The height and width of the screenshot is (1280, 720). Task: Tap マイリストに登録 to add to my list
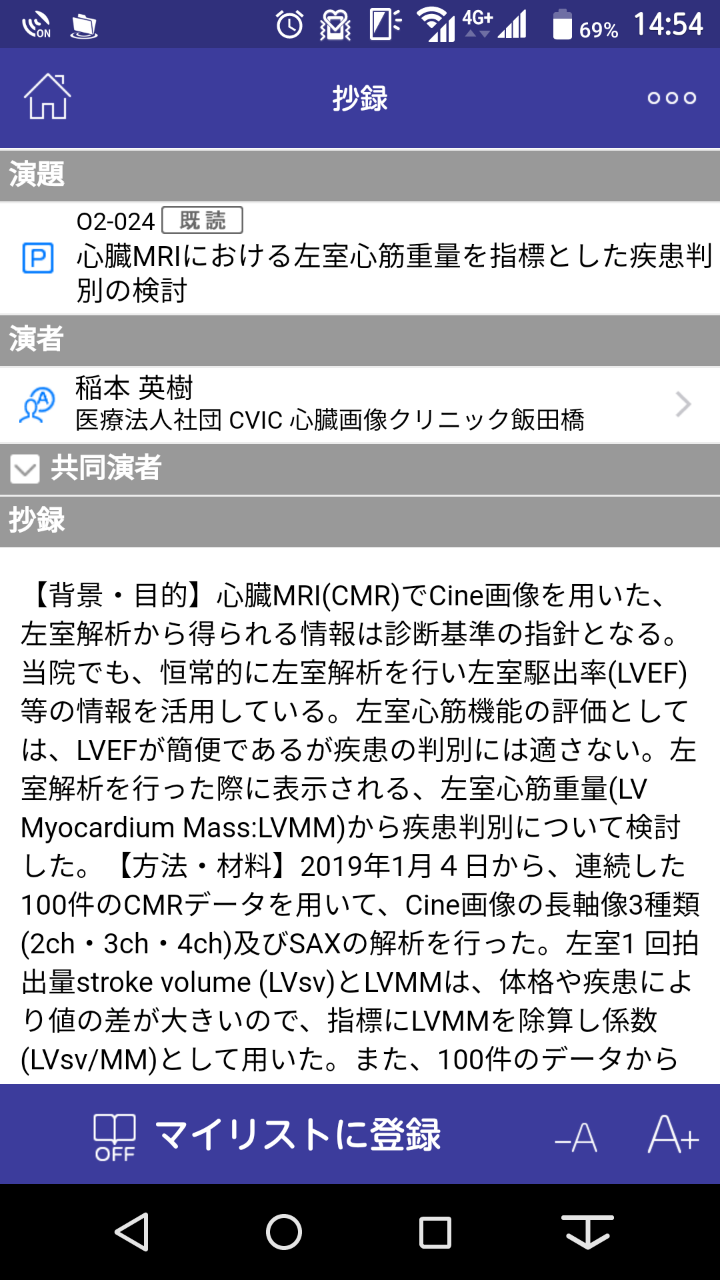[268, 1134]
